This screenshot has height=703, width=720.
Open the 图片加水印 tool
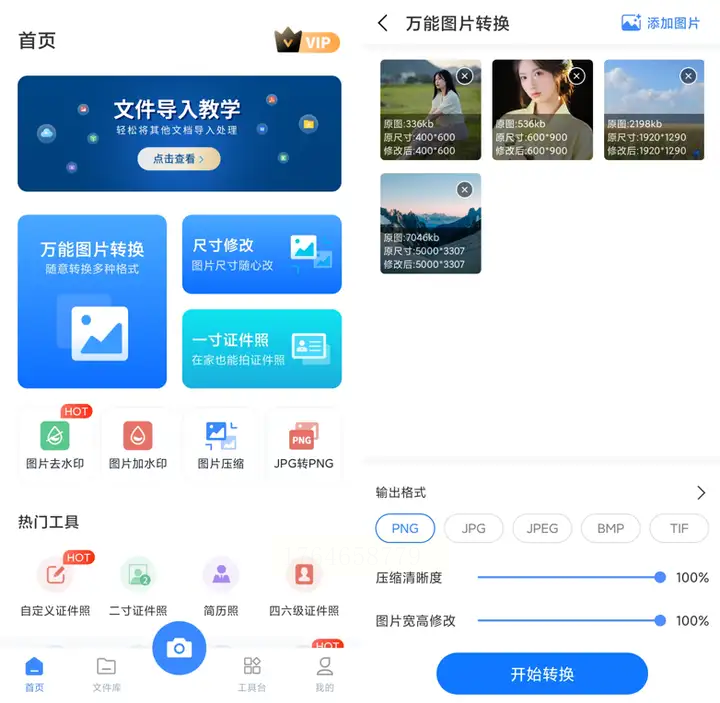coord(138,443)
